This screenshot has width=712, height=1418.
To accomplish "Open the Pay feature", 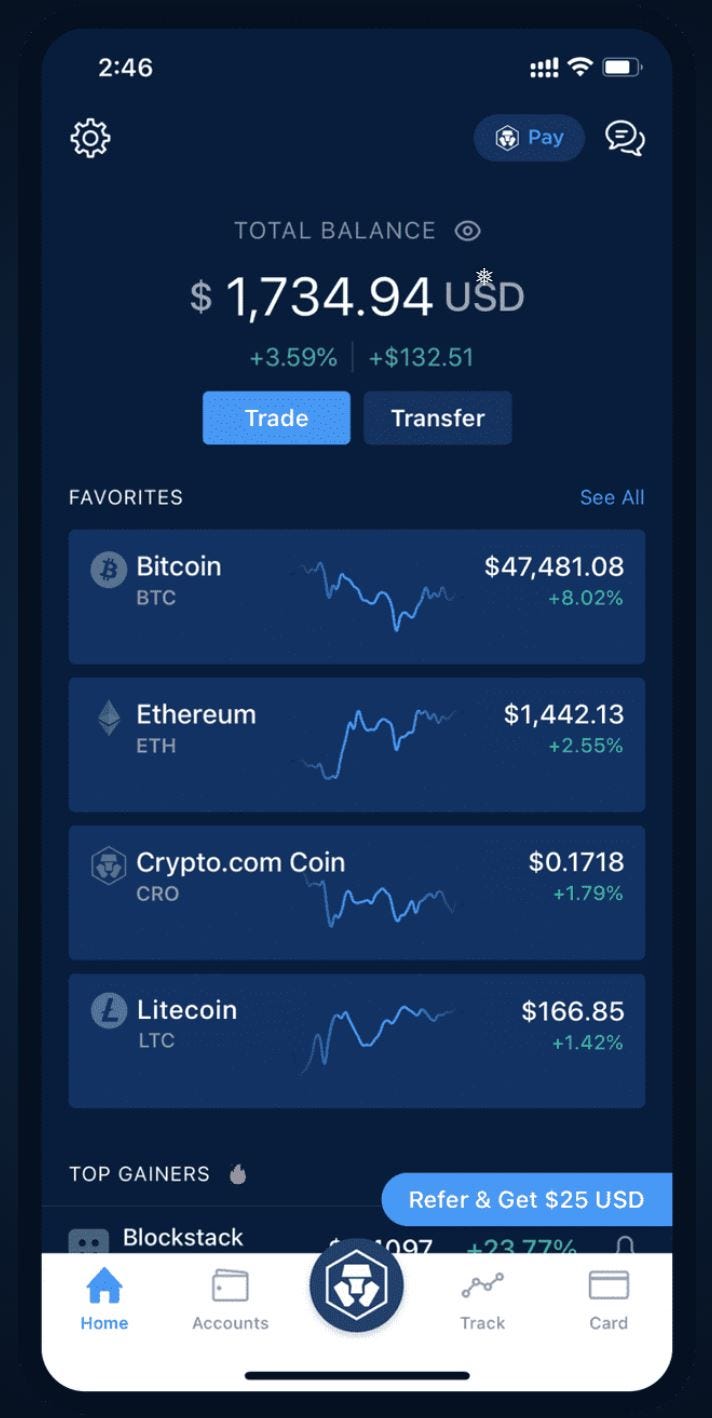I will point(529,138).
